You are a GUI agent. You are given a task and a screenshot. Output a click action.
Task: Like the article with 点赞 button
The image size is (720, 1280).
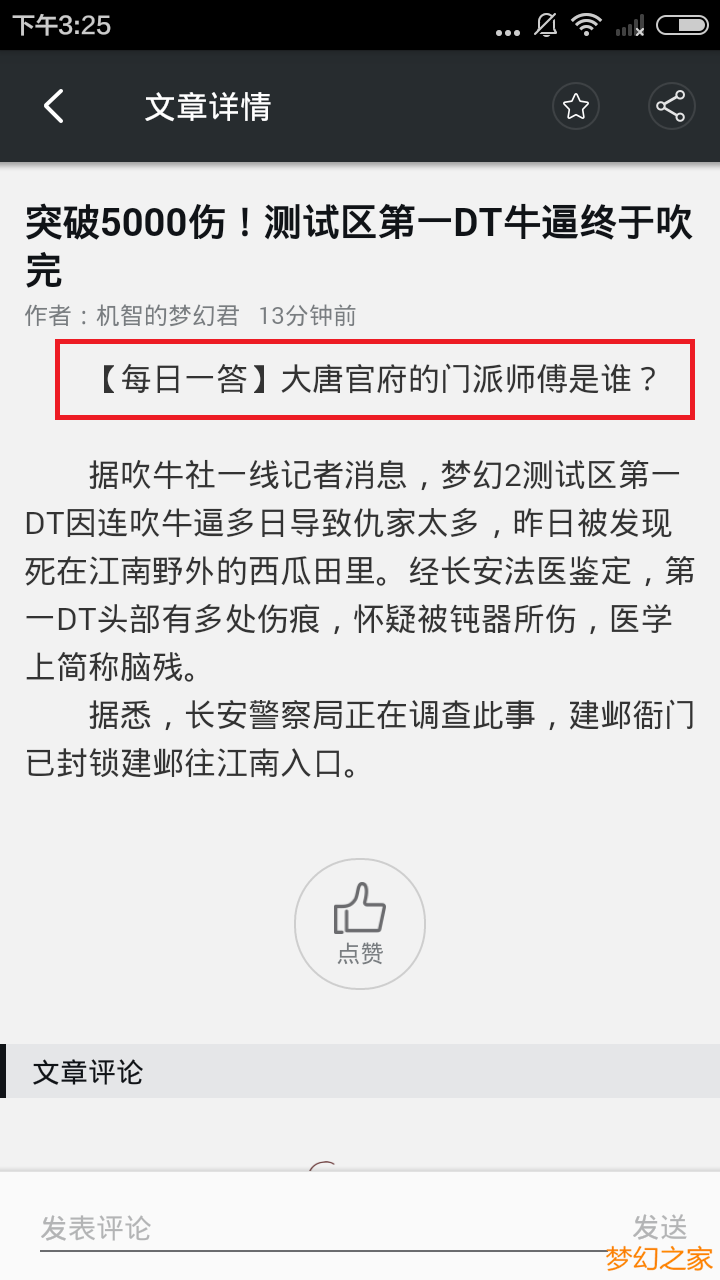click(360, 924)
